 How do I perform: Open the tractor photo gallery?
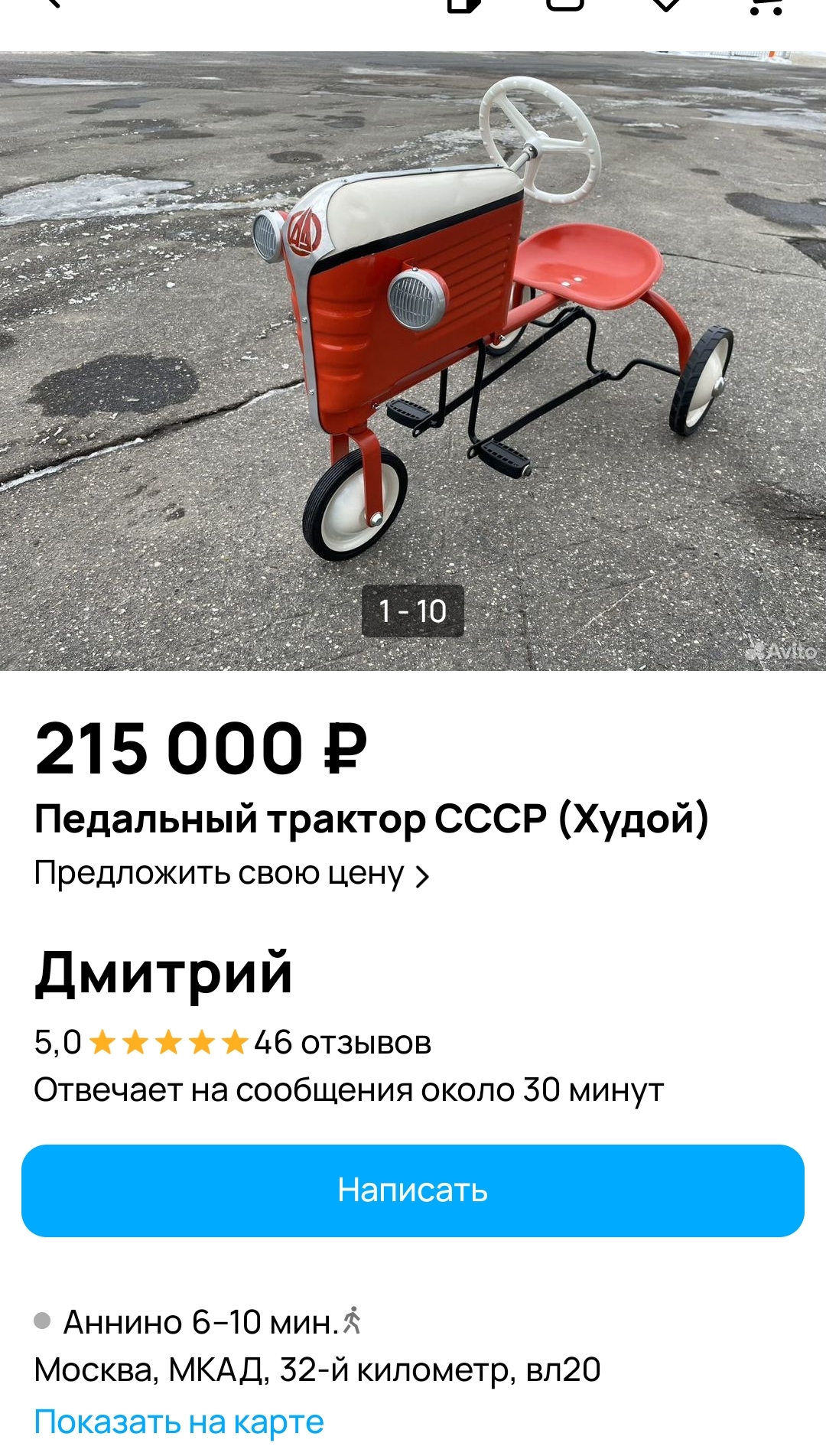(413, 360)
